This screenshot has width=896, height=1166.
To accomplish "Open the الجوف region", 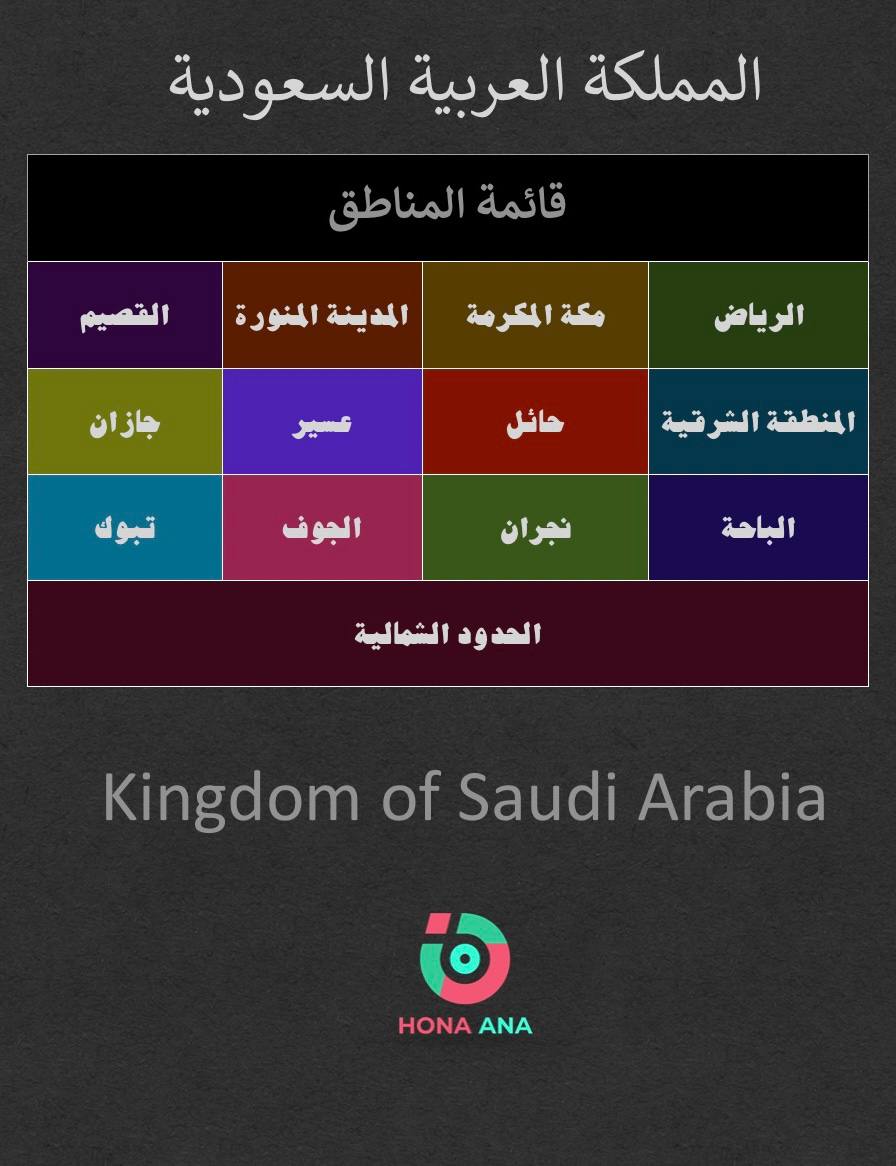I will click(x=322, y=528).
